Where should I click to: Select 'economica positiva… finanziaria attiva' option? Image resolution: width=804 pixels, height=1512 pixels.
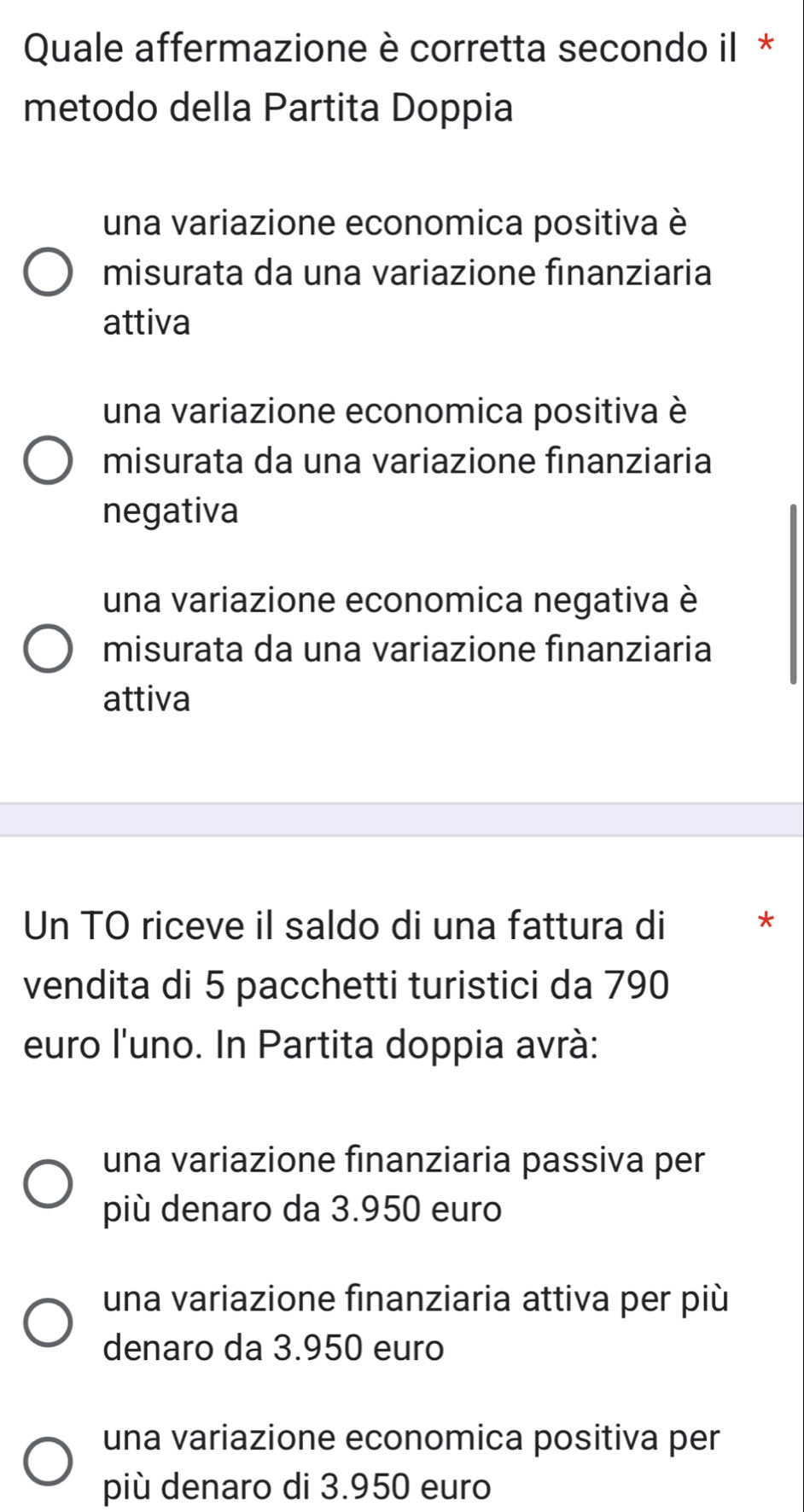[48, 273]
